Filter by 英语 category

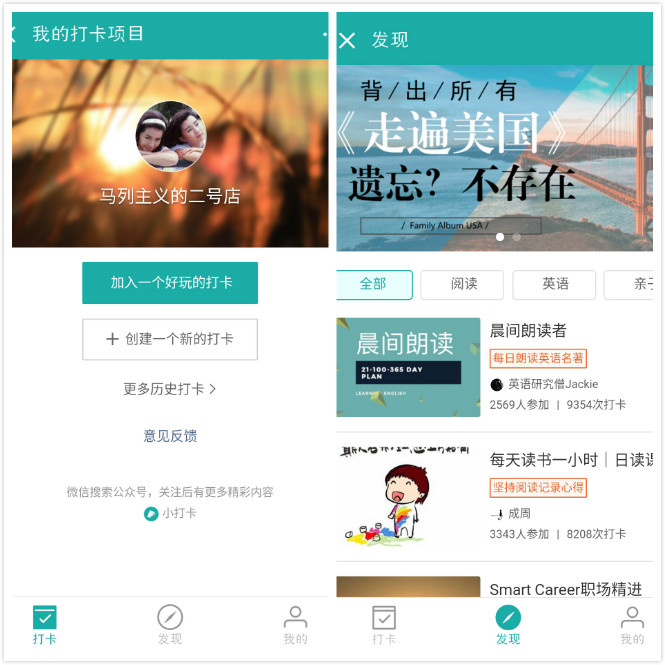[x=554, y=284]
